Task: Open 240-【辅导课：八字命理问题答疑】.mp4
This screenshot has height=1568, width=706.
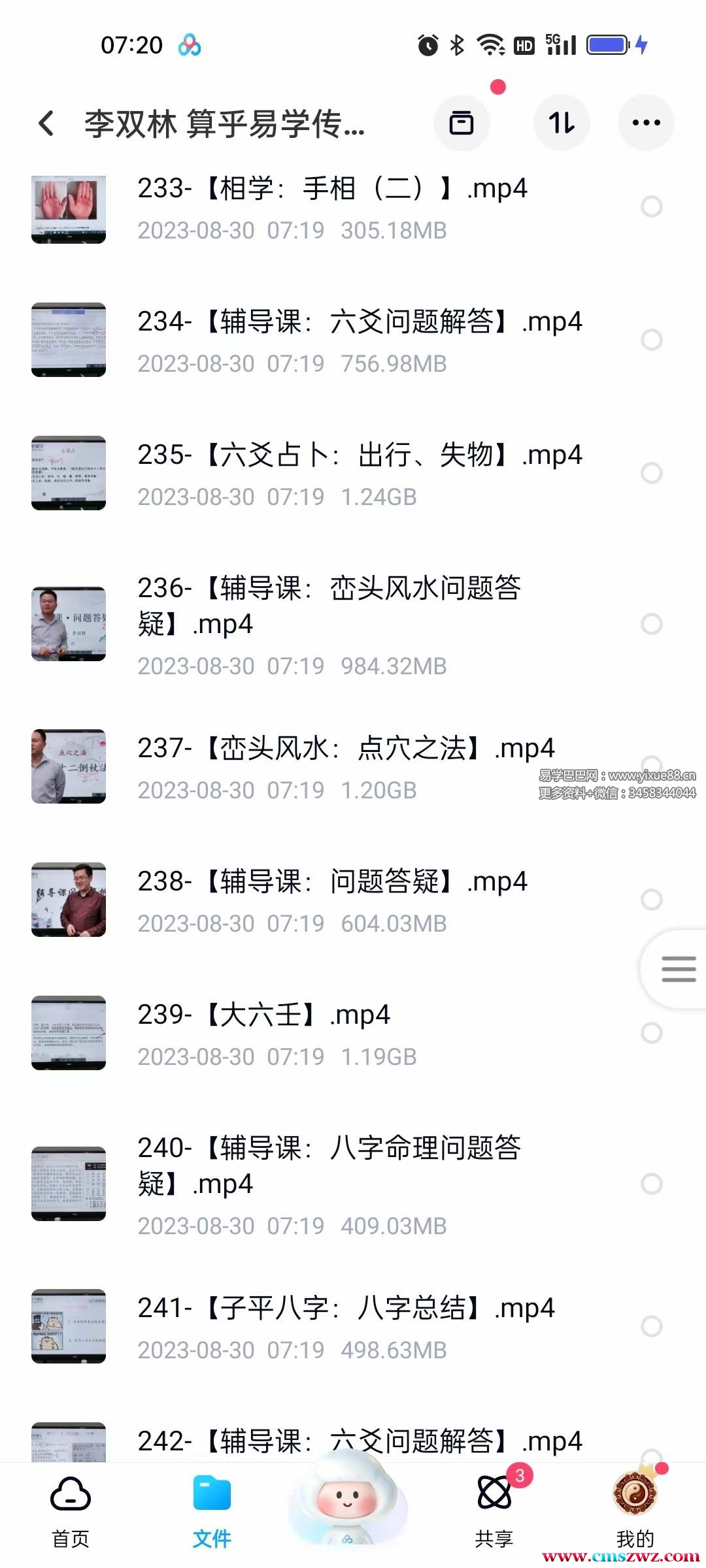Action: tap(329, 1166)
